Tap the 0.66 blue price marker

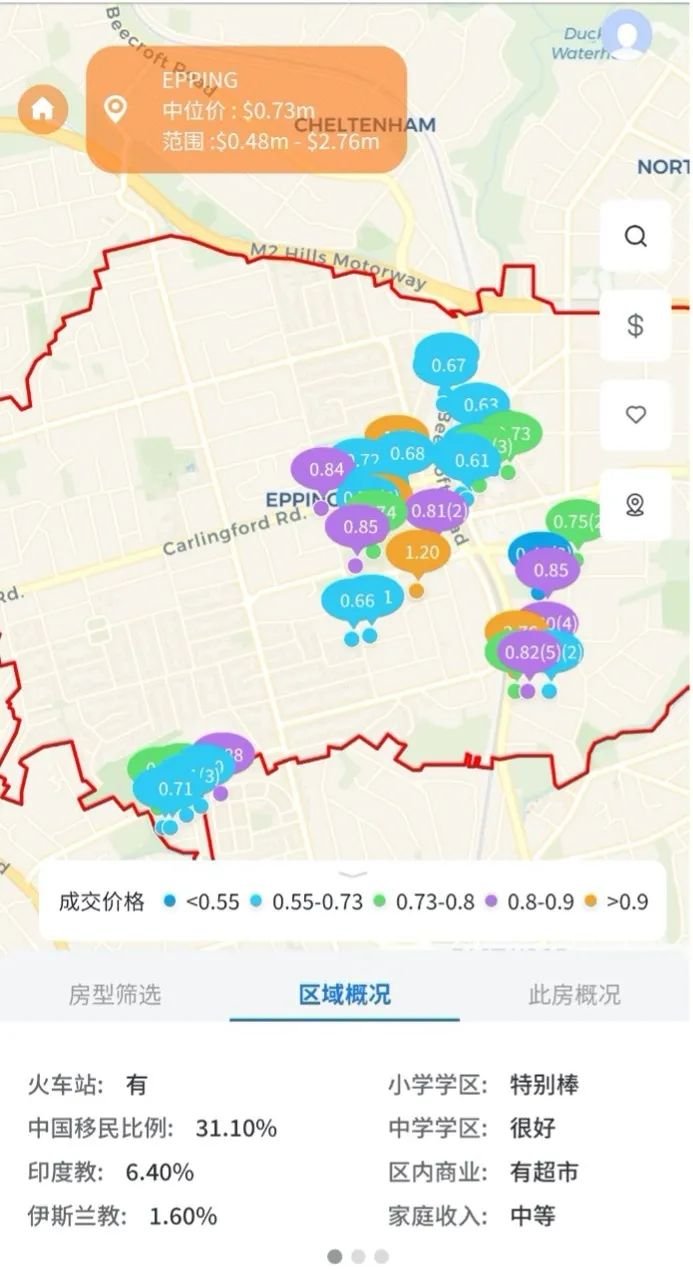click(x=355, y=600)
